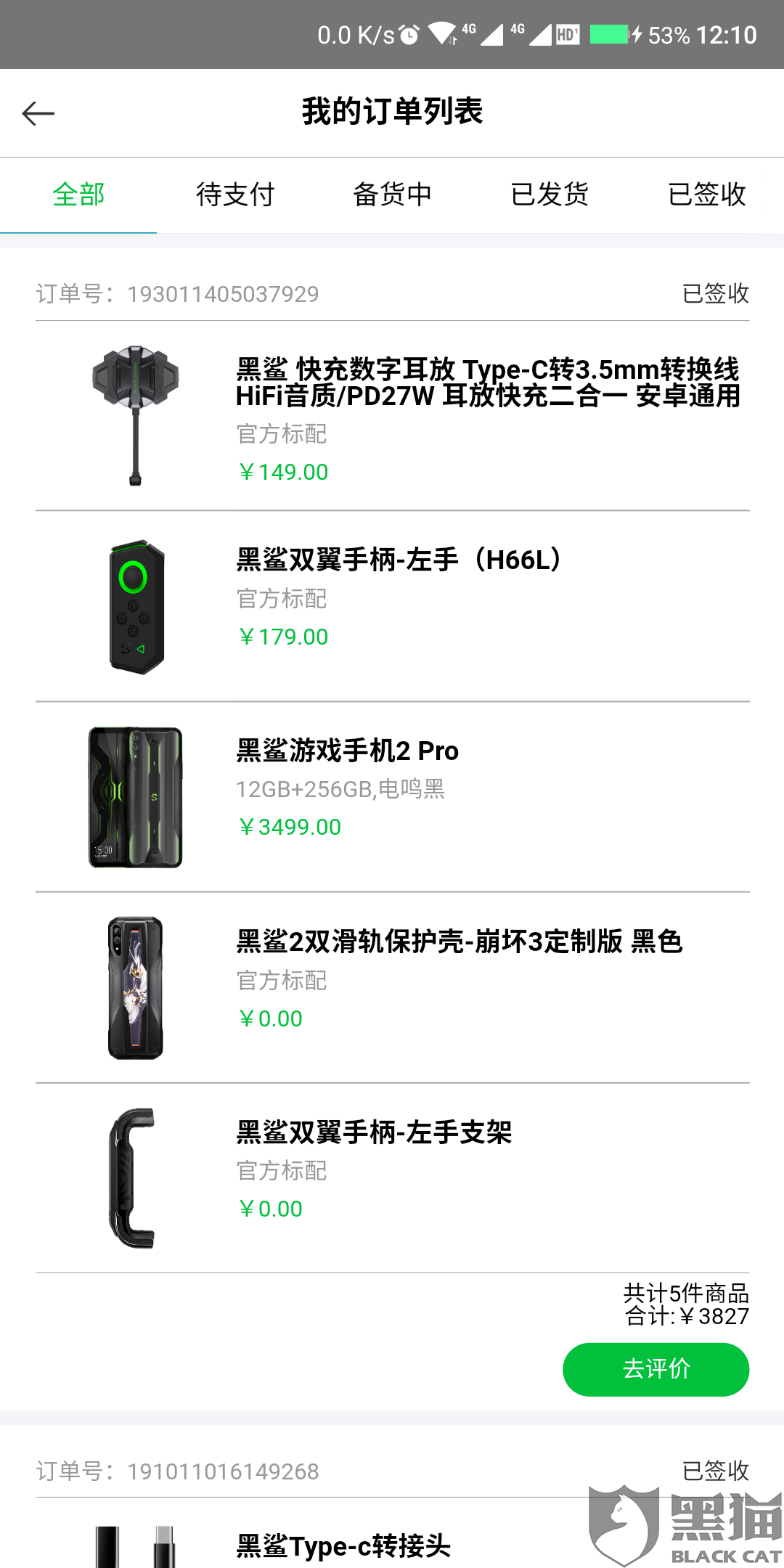The width and height of the screenshot is (784, 1568).
Task: Switch to the 待支付 tab
Action: pos(235,195)
